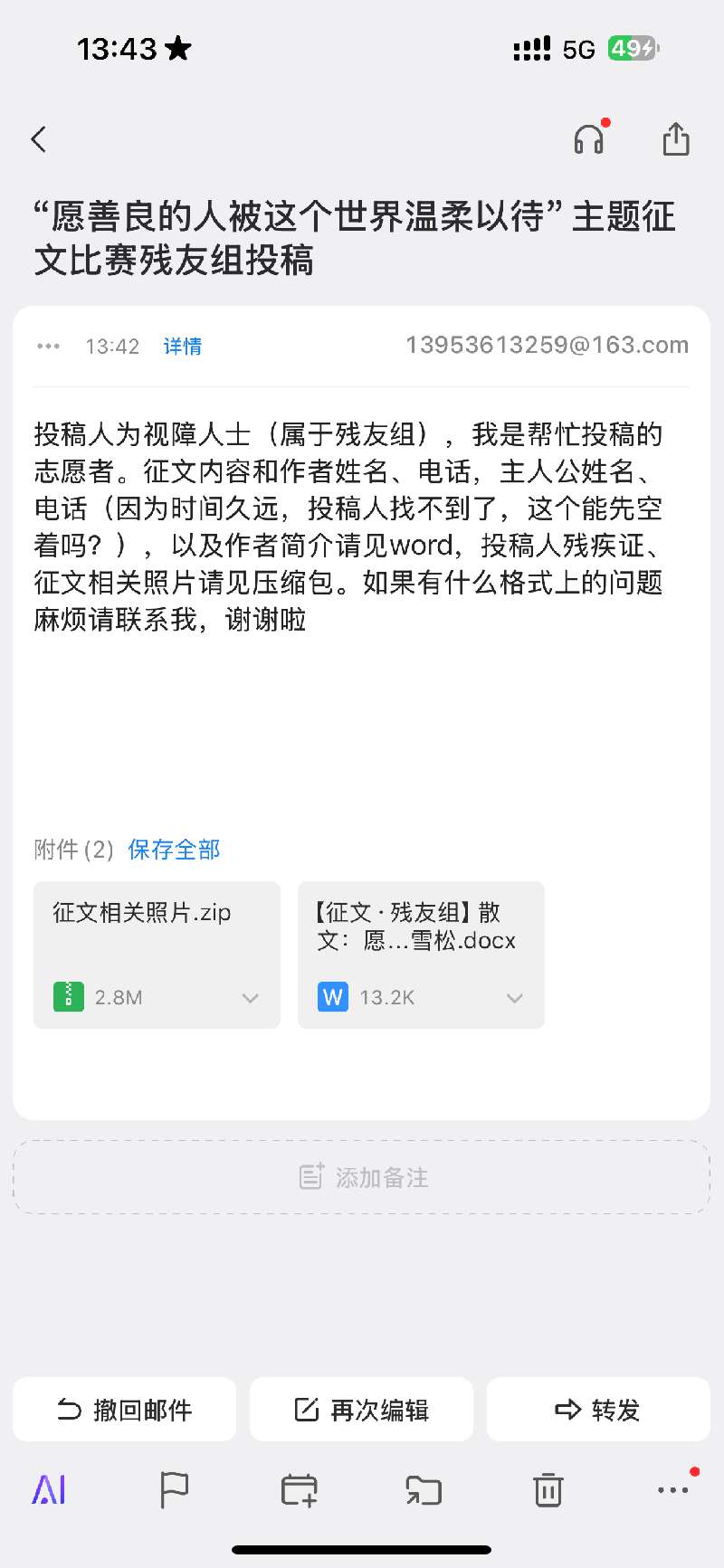724x1568 pixels.
Task: Tap 再次编辑 to edit the email again
Action: pyautogui.click(x=362, y=1410)
